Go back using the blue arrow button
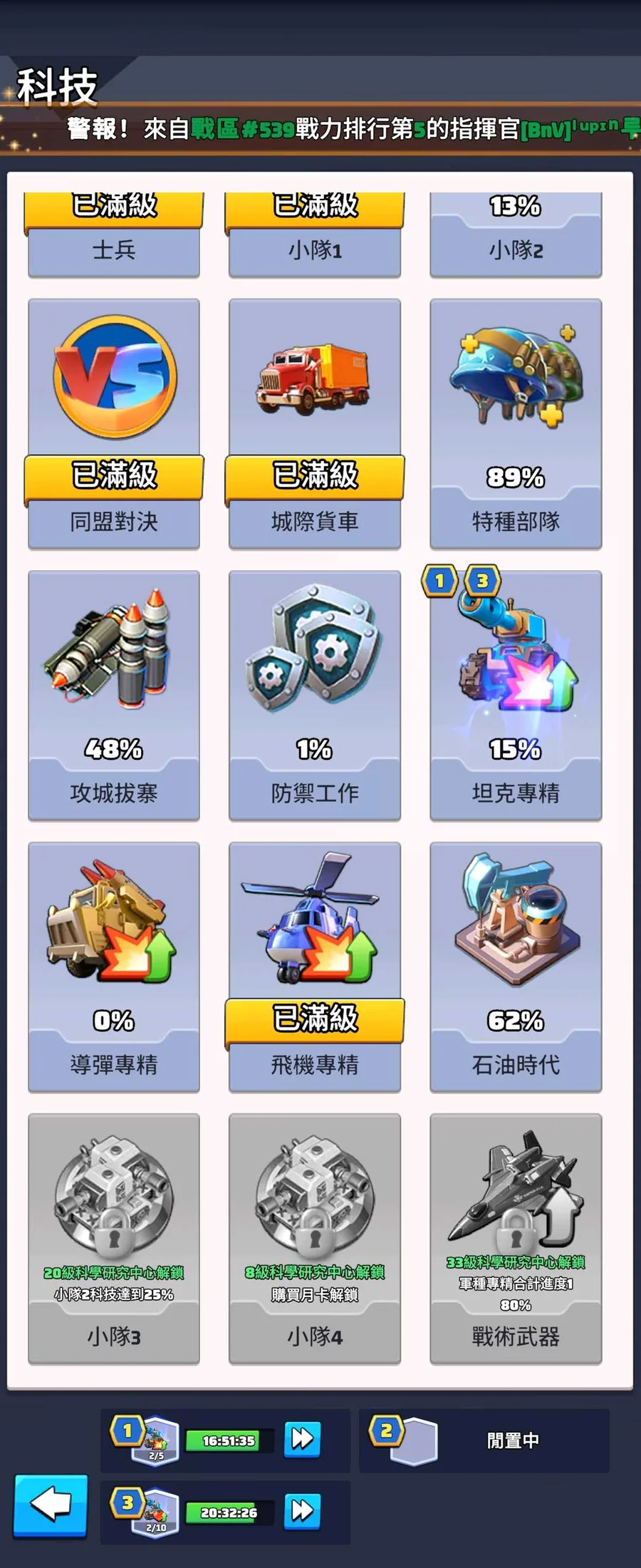Viewport: 641px width, 1568px height. click(51, 1505)
